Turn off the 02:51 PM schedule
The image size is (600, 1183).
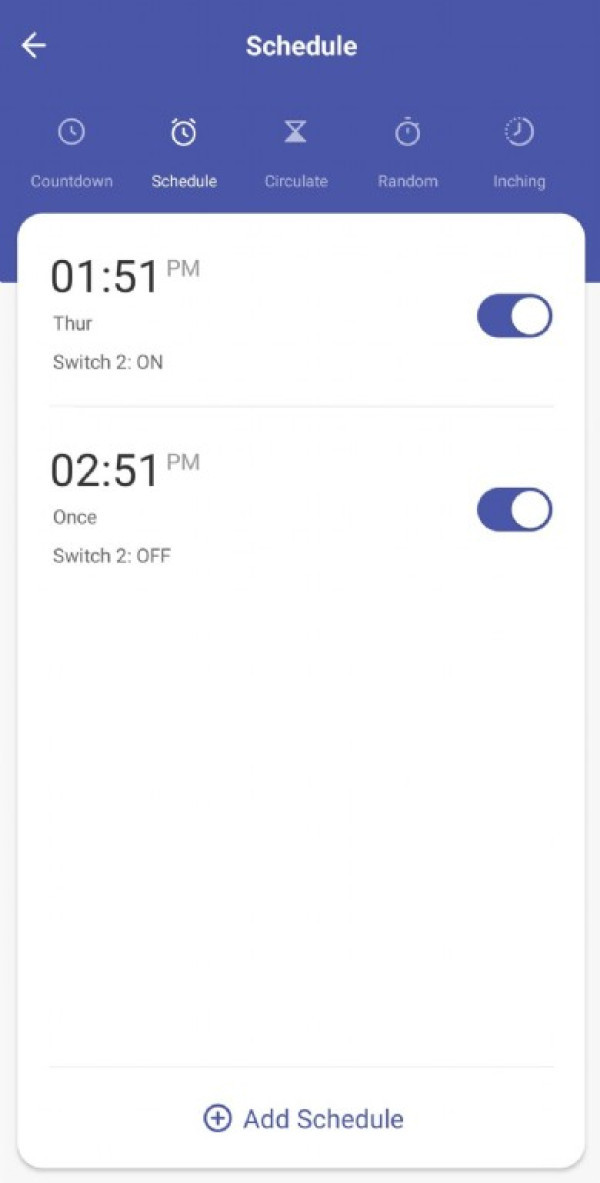(514, 510)
